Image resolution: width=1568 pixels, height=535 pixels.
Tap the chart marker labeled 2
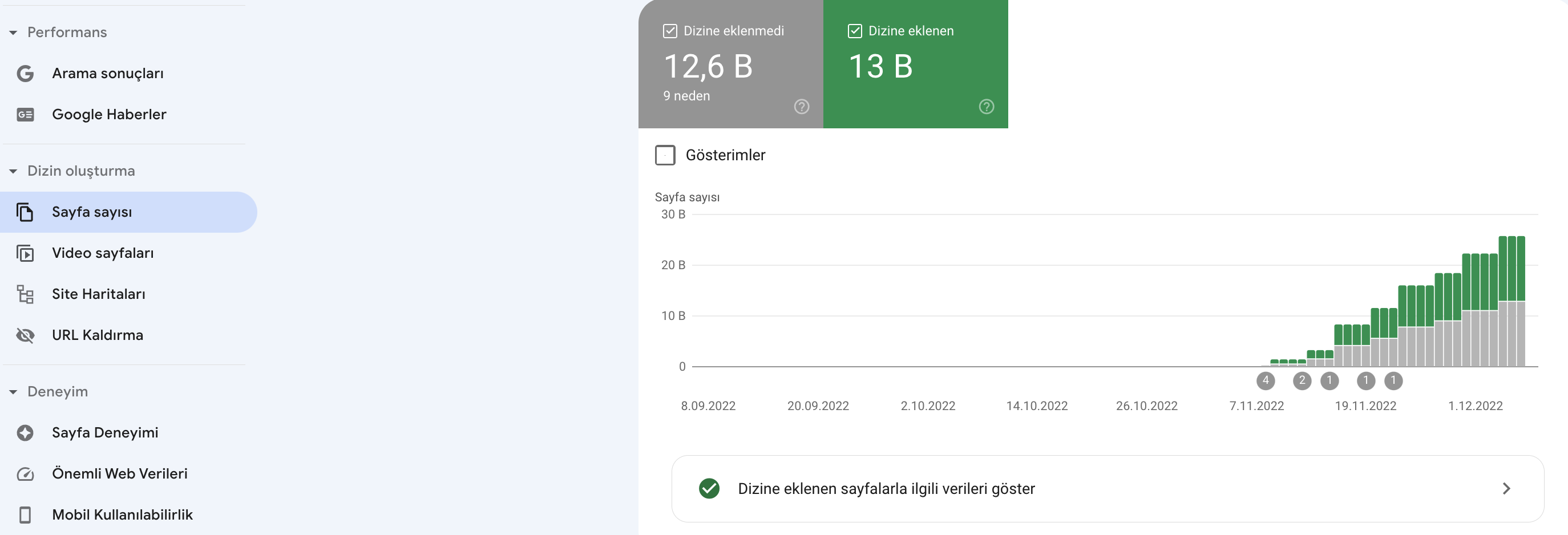(x=1302, y=381)
